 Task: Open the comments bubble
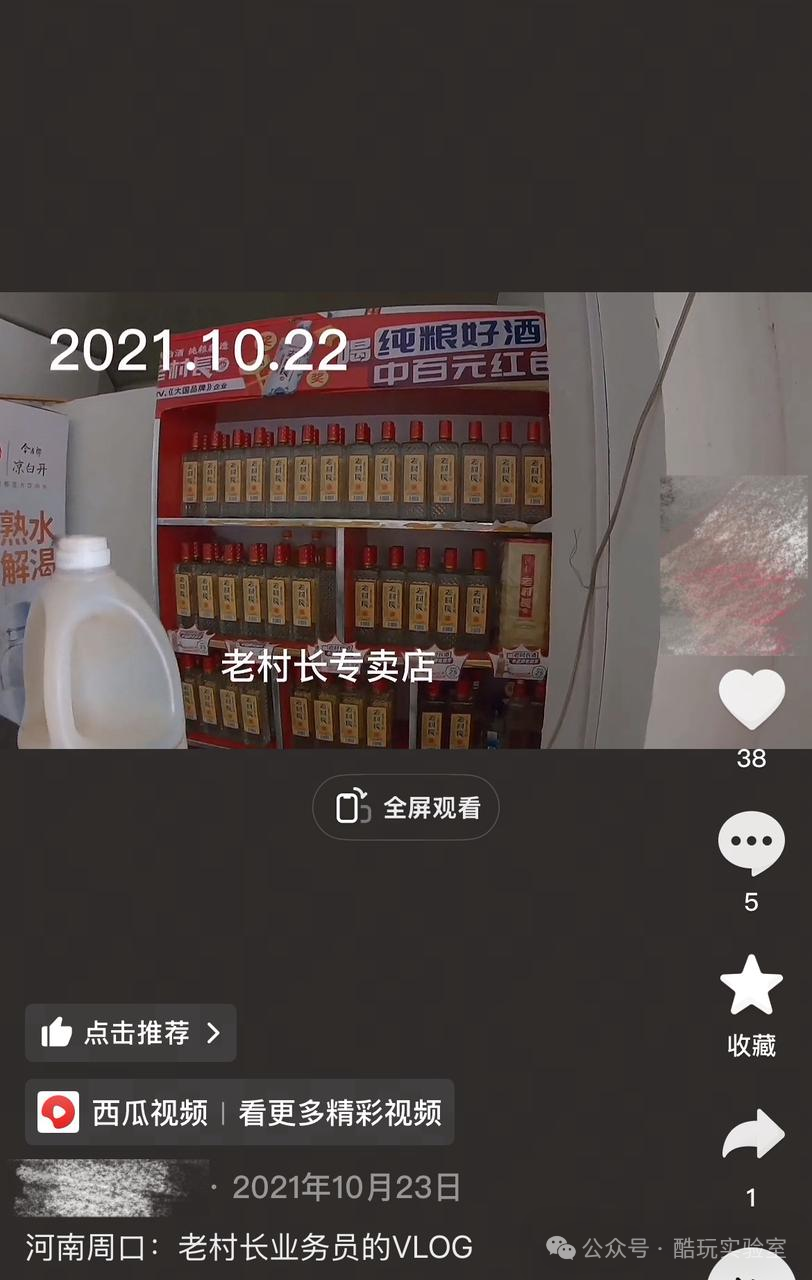point(751,843)
